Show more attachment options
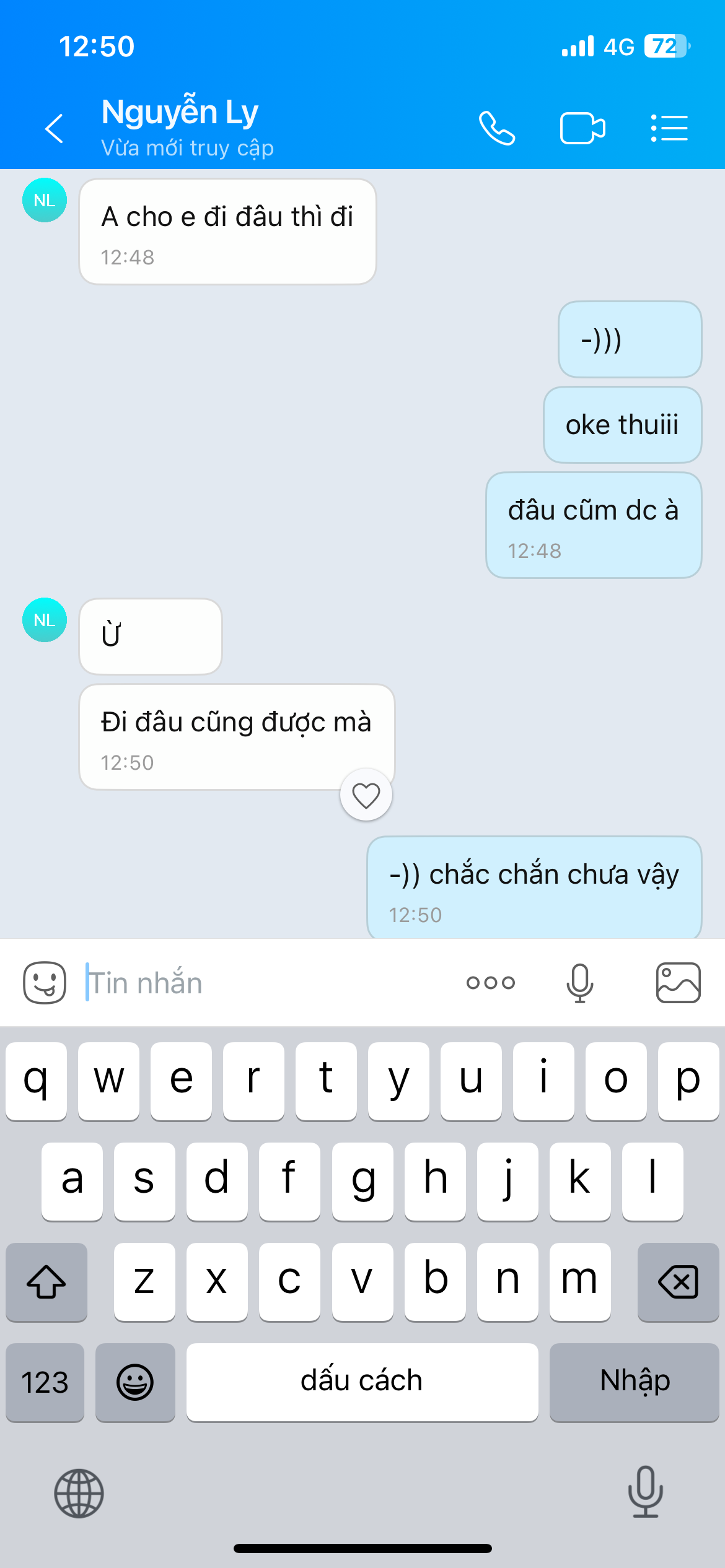The image size is (725, 1568). [491, 983]
